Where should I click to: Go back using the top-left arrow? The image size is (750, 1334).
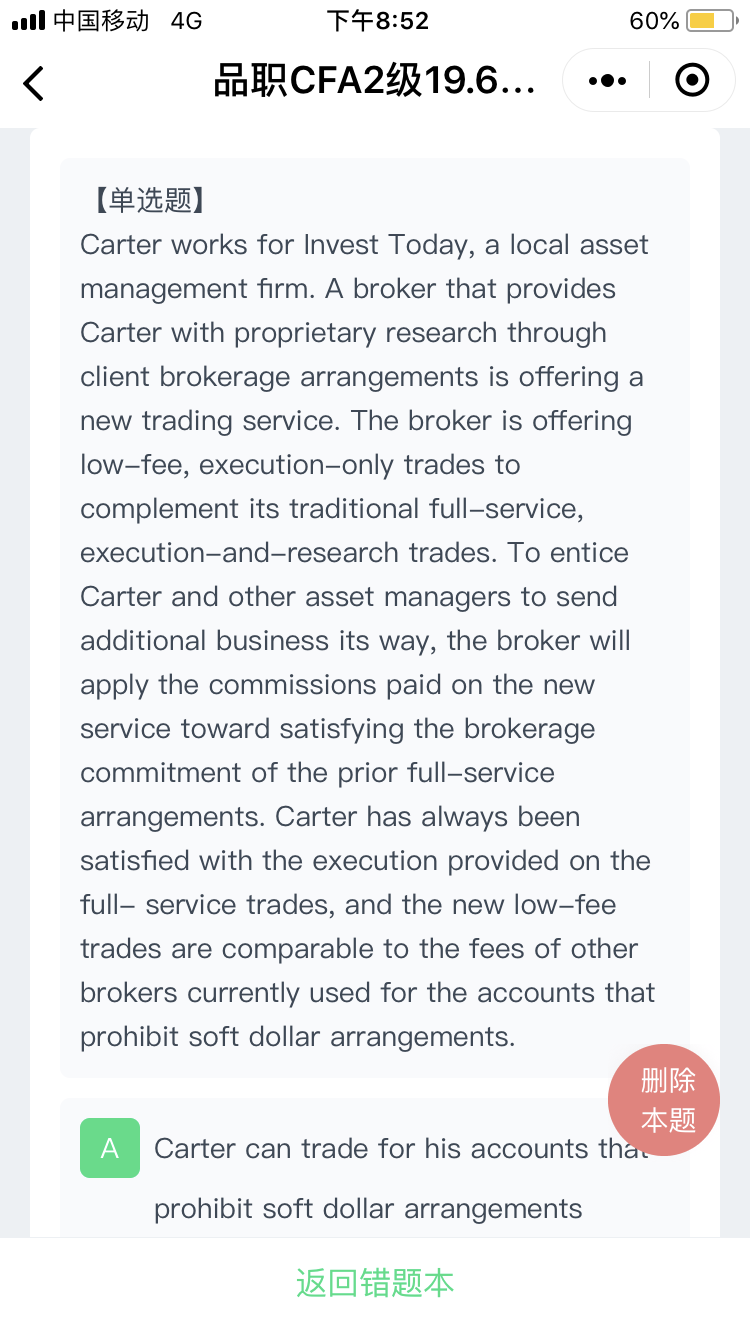[34, 83]
